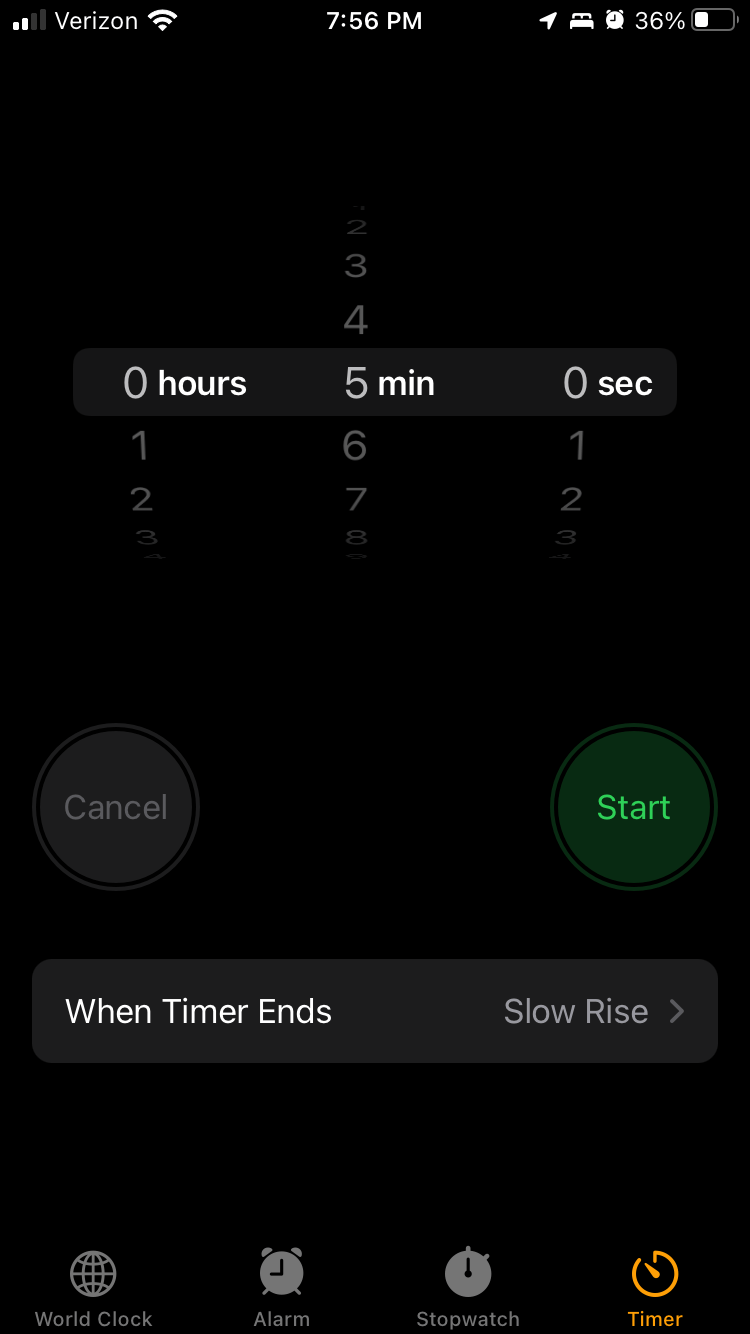Select the Timer tab
The width and height of the screenshot is (750, 1334).
(655, 1289)
